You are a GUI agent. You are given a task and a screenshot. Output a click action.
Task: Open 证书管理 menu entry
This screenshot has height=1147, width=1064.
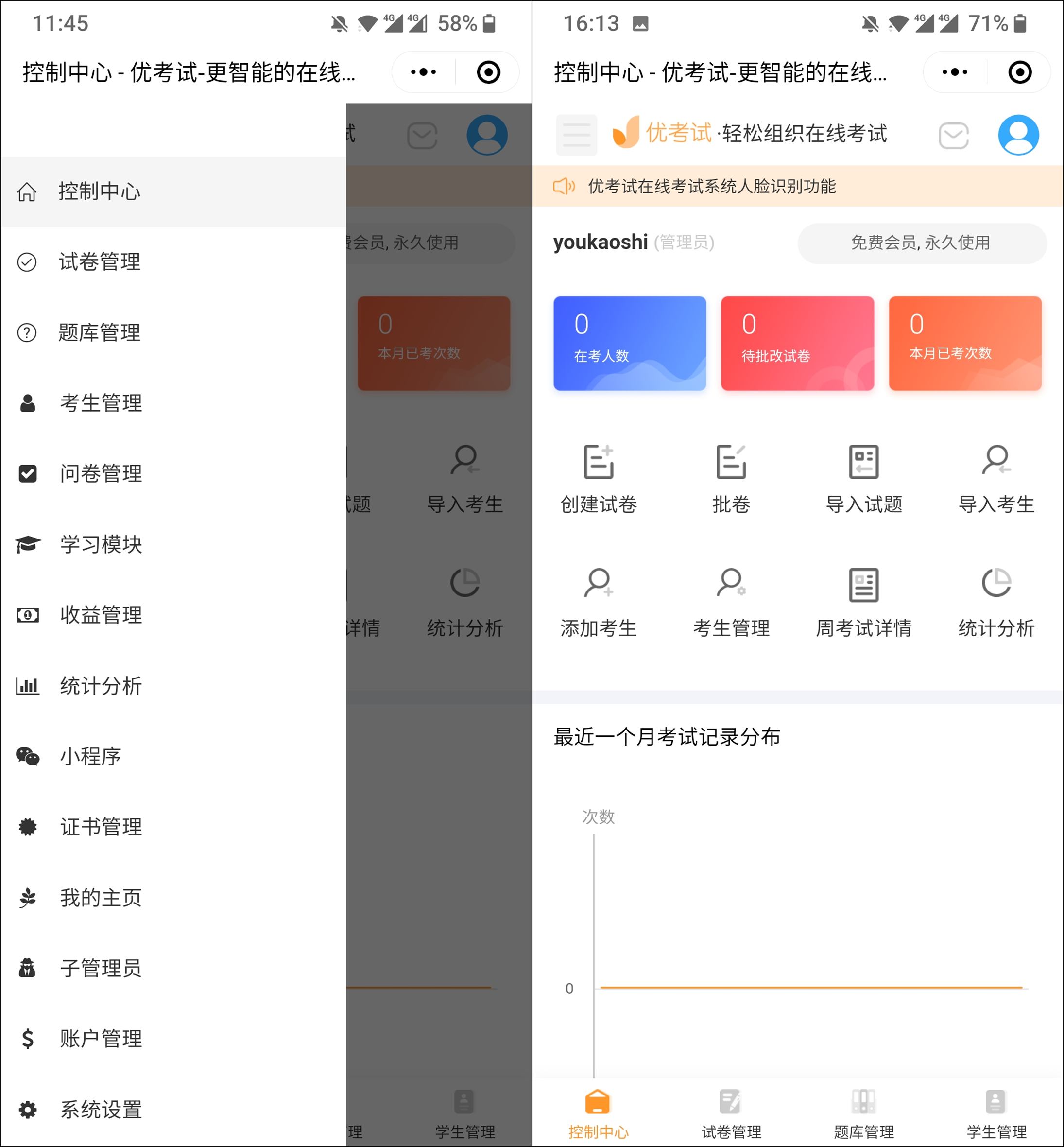(x=101, y=827)
